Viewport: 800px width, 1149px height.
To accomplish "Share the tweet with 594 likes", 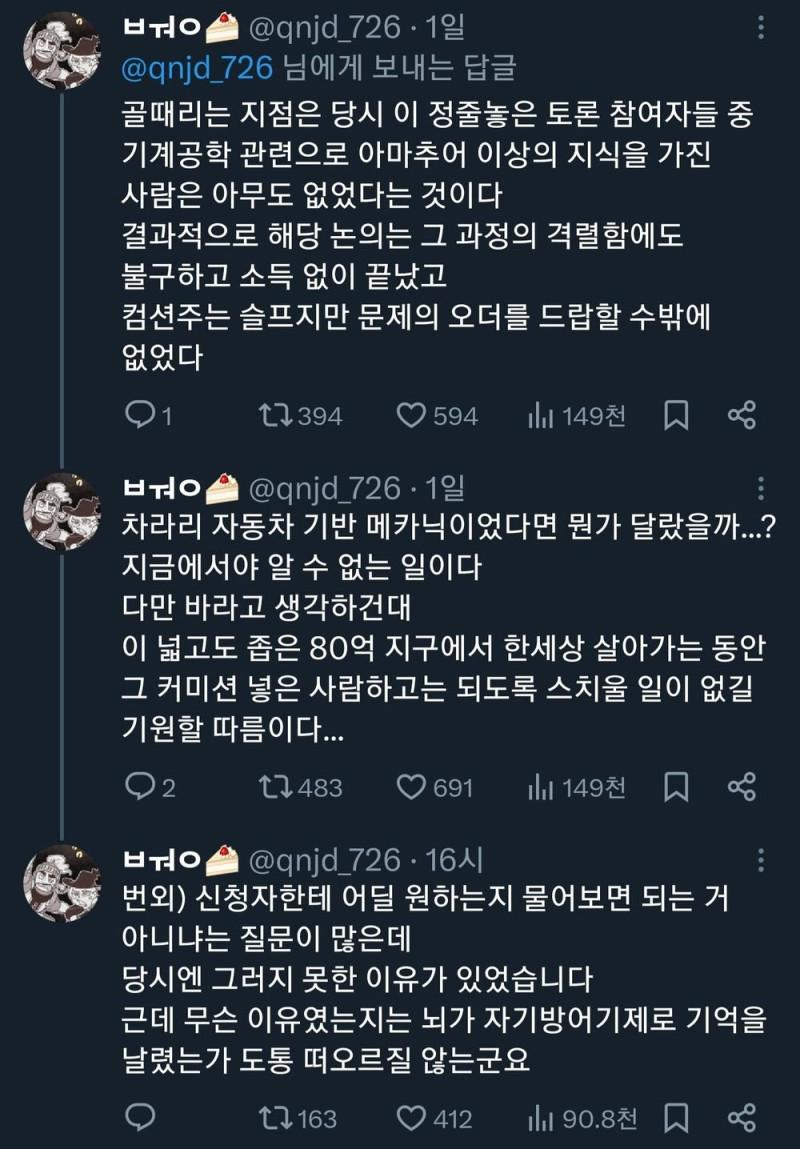I will (x=741, y=416).
